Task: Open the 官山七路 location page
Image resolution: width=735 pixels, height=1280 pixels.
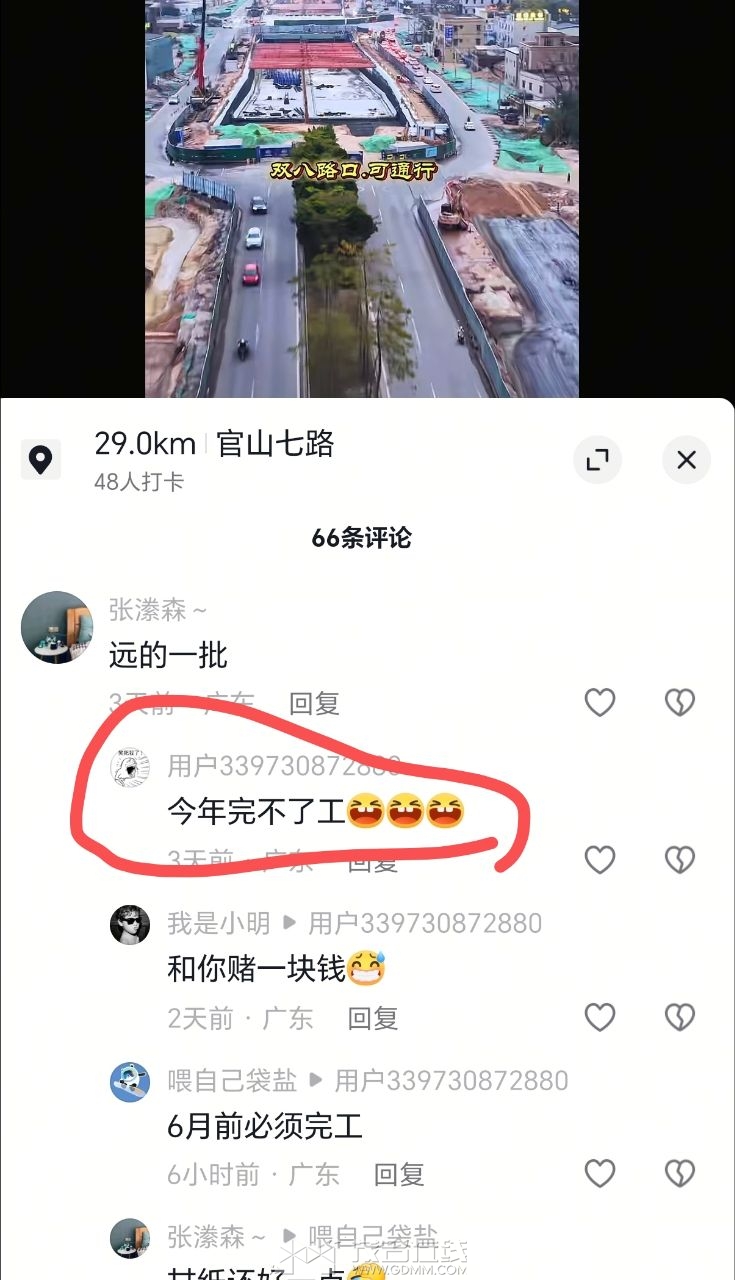Action: [x=274, y=444]
